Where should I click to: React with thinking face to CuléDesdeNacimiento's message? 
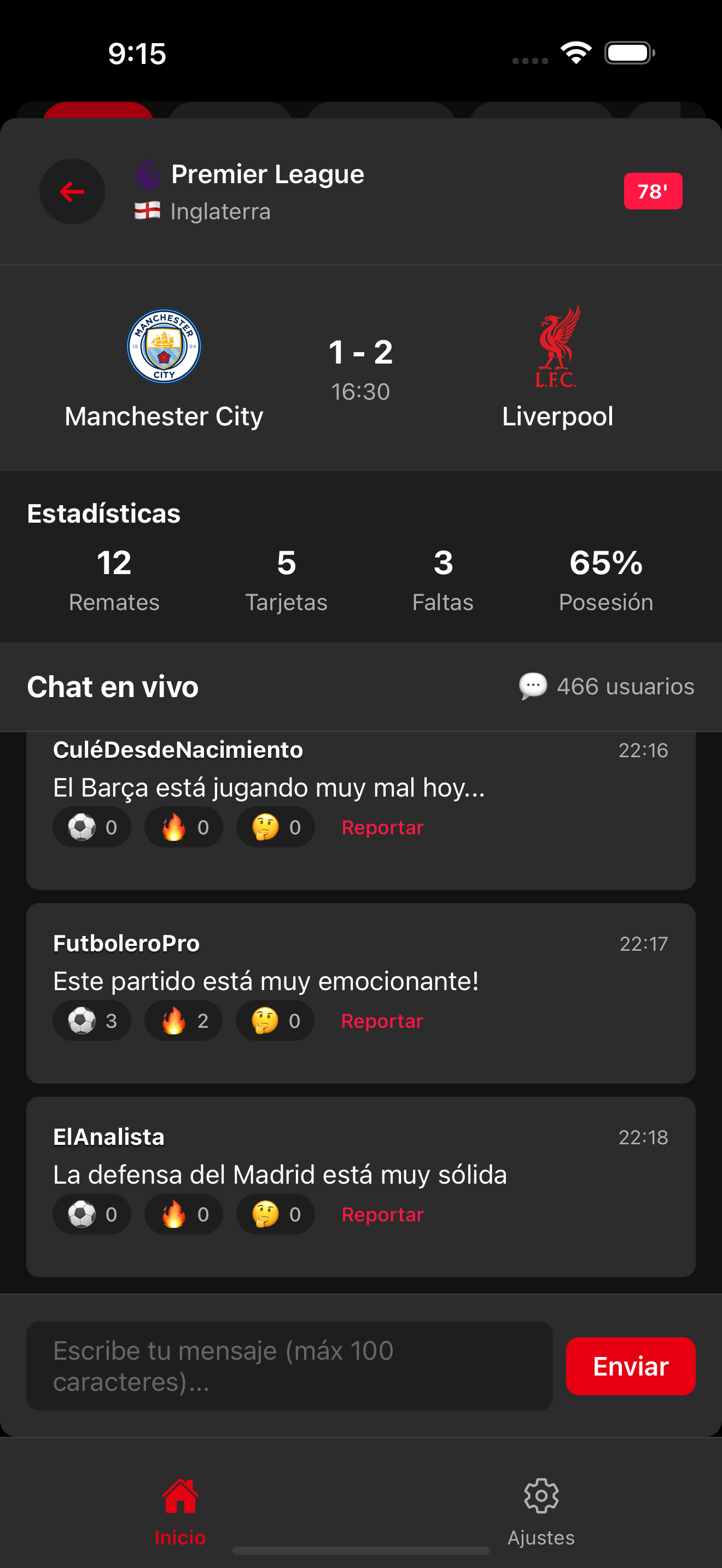coord(275,827)
